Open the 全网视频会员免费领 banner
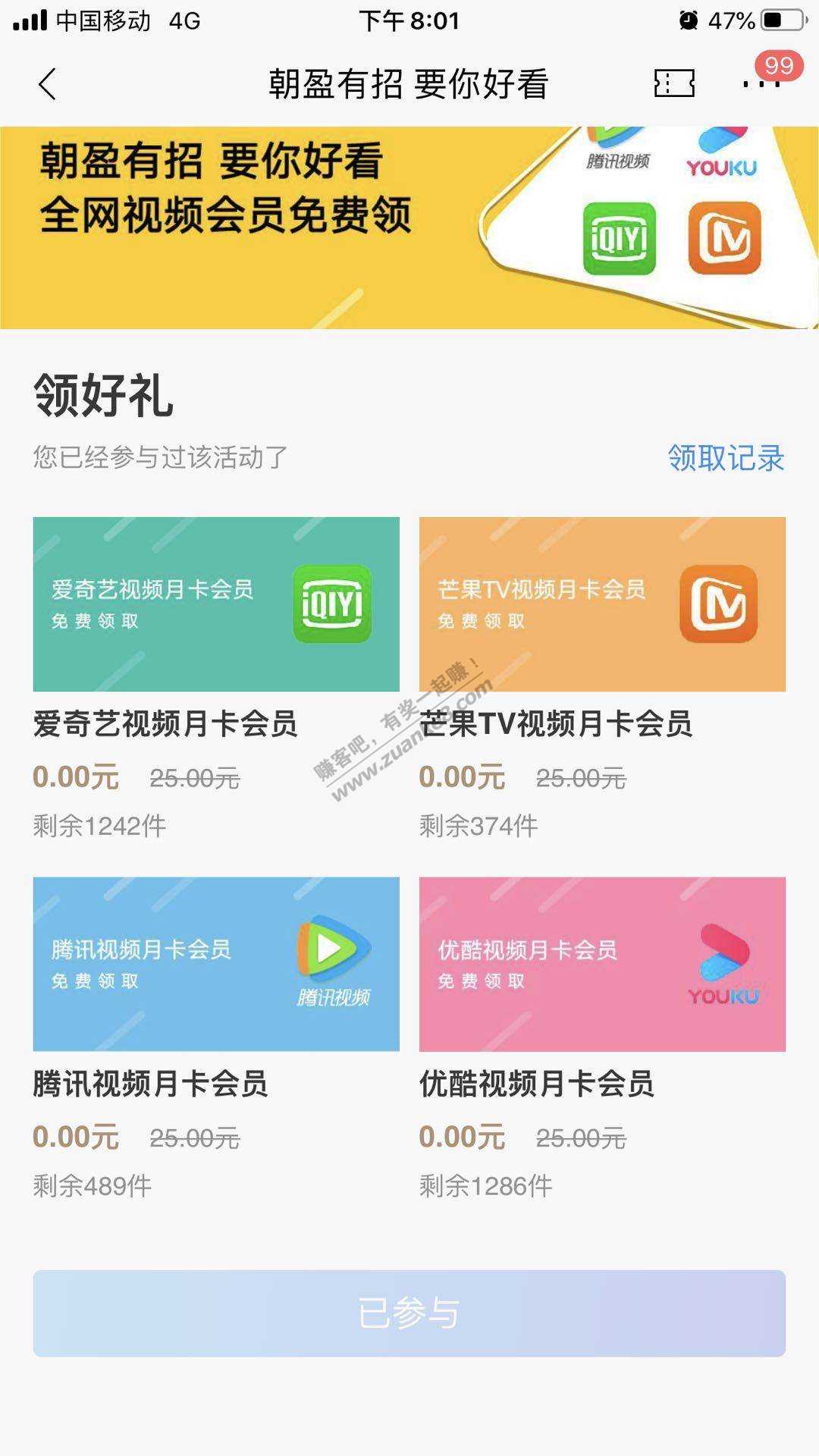This screenshot has width=819, height=1456. pyautogui.click(x=409, y=227)
